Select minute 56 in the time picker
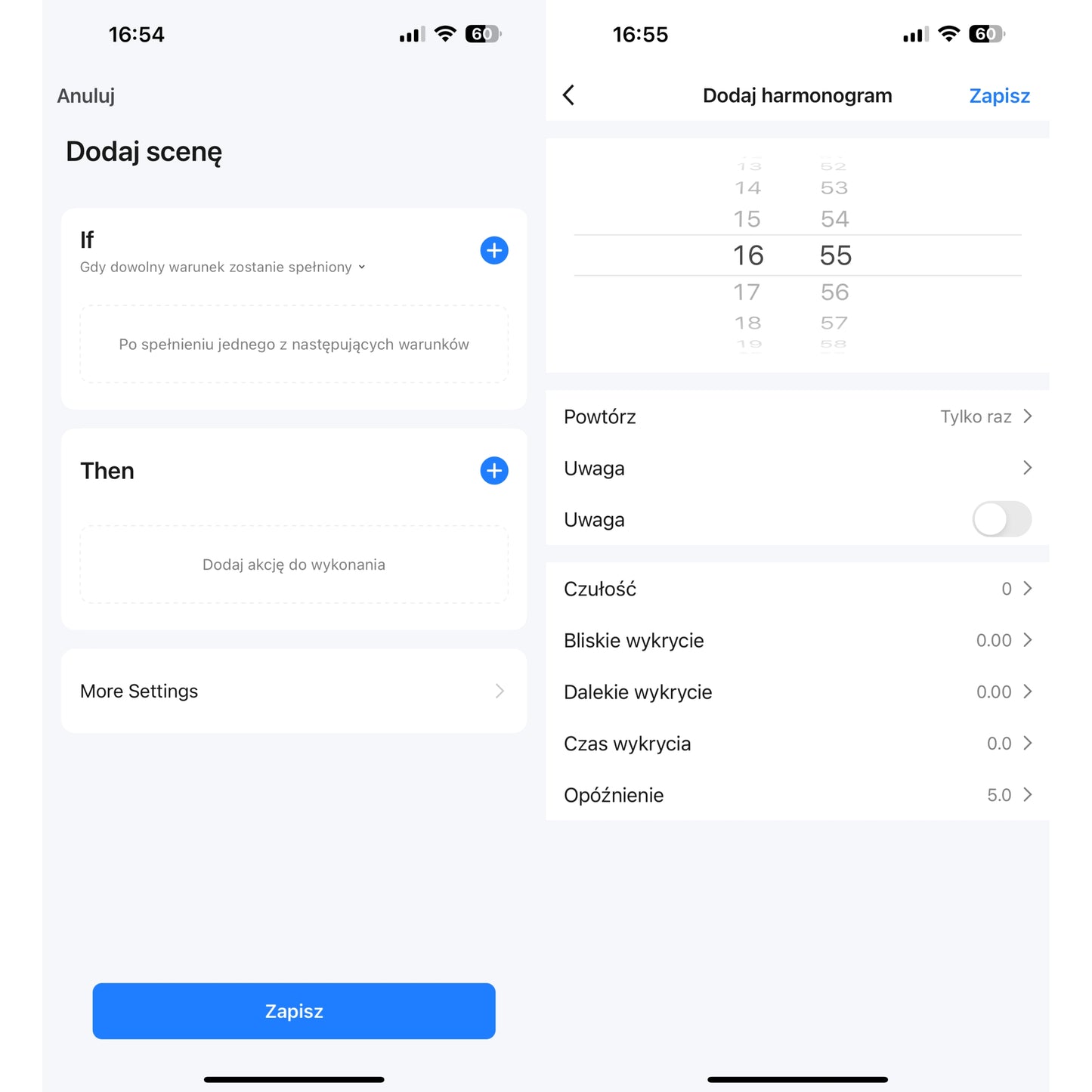The image size is (1092, 1092). tap(835, 292)
